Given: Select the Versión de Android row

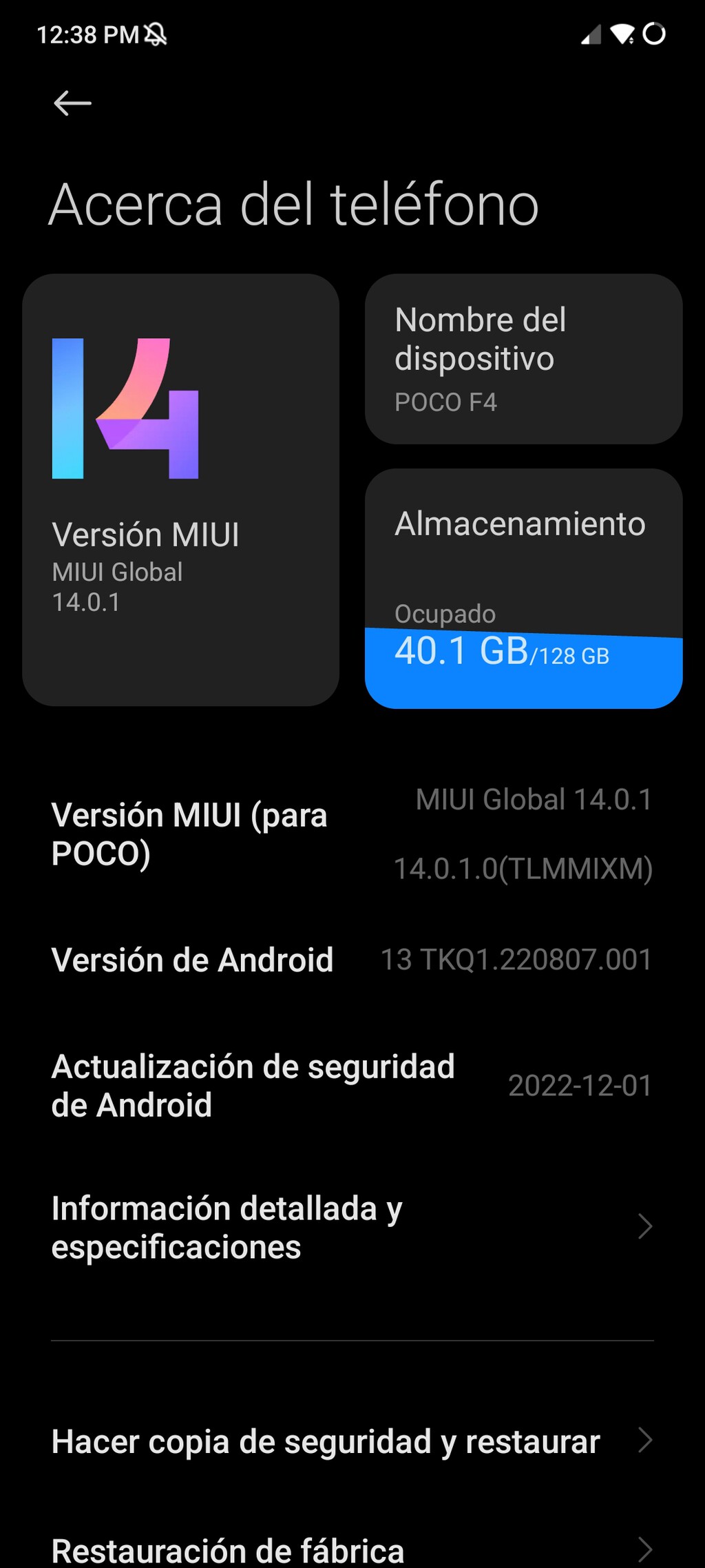Looking at the screenshot, I should (275, 959).
